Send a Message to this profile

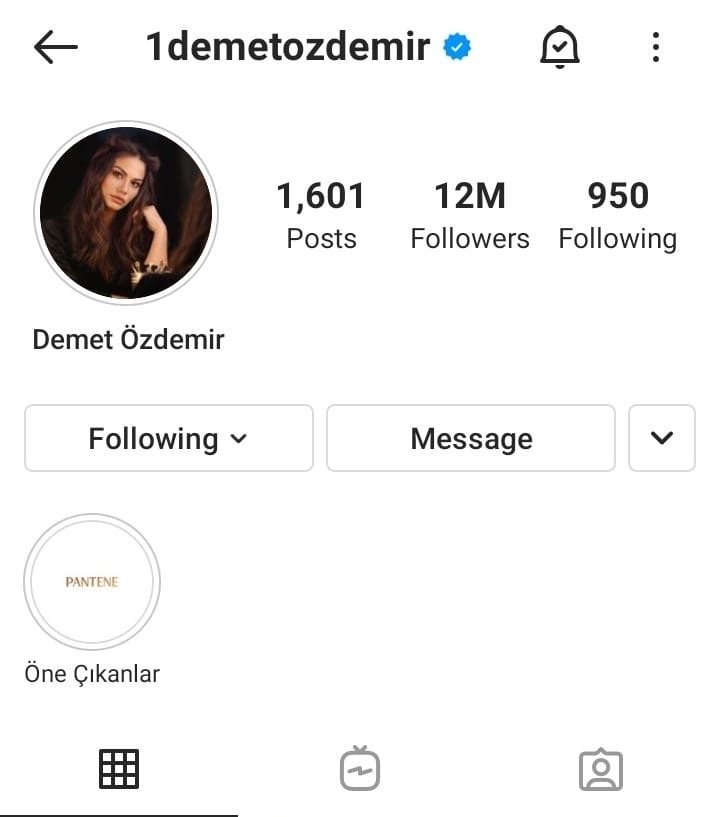tap(471, 438)
